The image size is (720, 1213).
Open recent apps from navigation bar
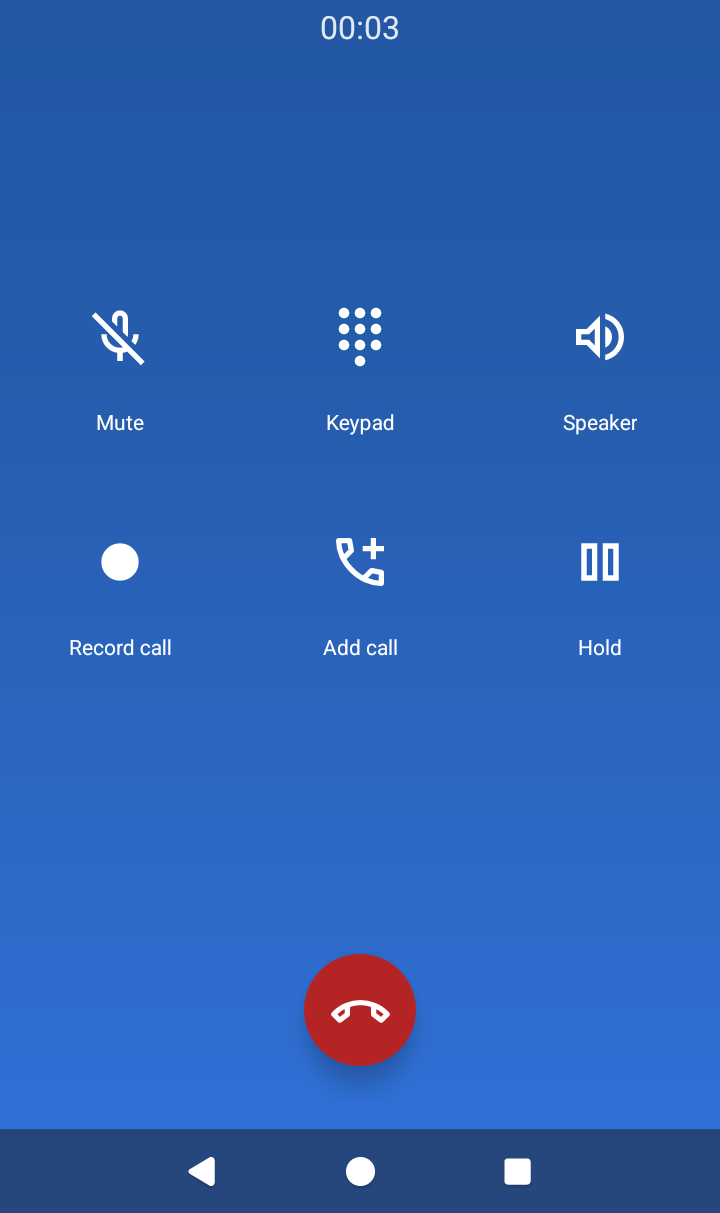coord(517,1171)
